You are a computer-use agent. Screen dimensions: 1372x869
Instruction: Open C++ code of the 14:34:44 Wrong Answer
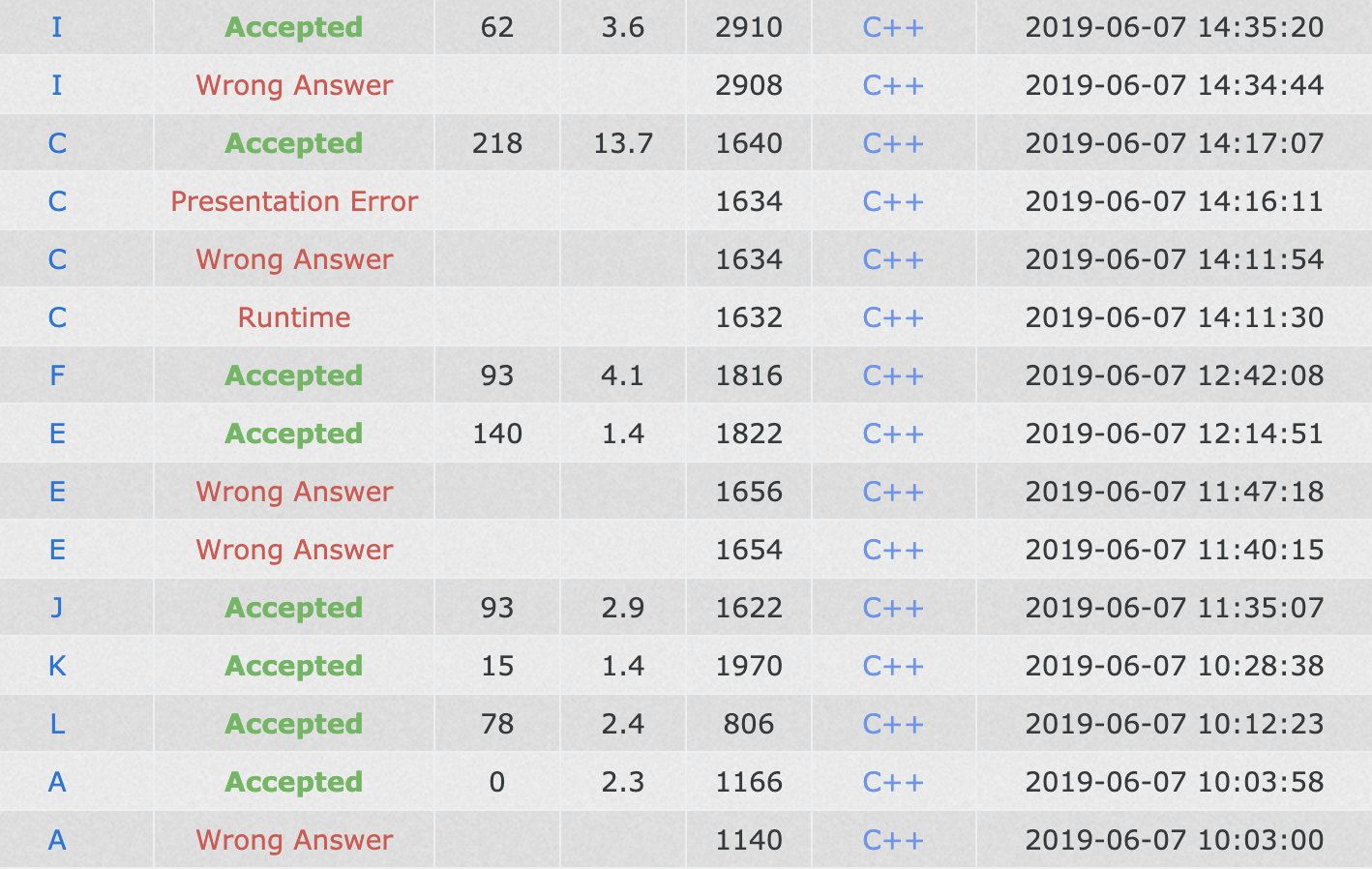click(893, 85)
